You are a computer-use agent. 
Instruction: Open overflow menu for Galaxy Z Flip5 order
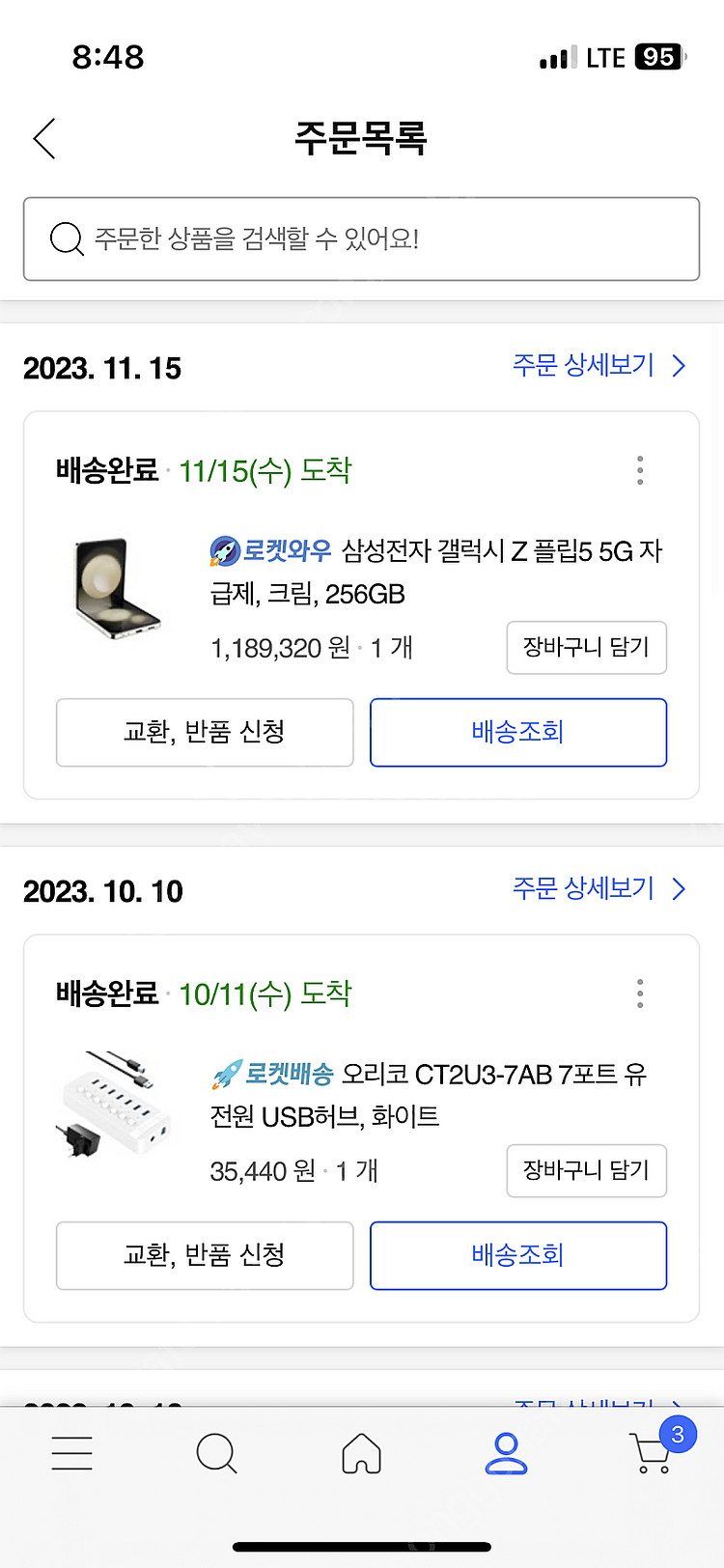(640, 470)
